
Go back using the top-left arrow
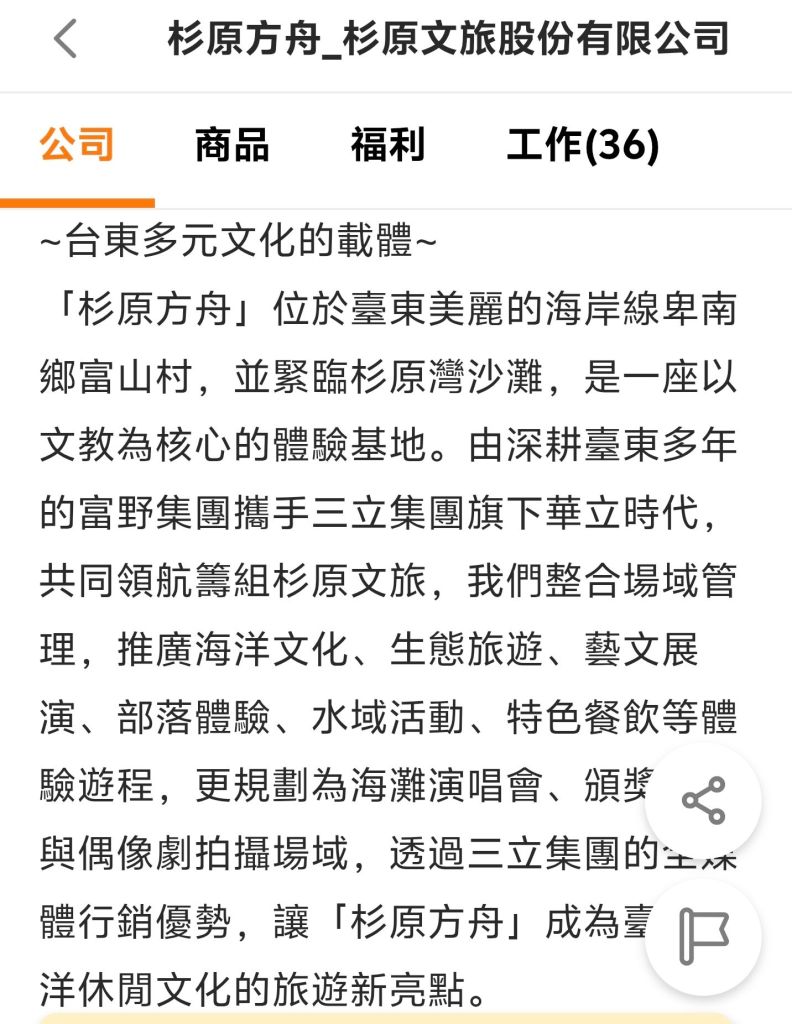coord(65,40)
